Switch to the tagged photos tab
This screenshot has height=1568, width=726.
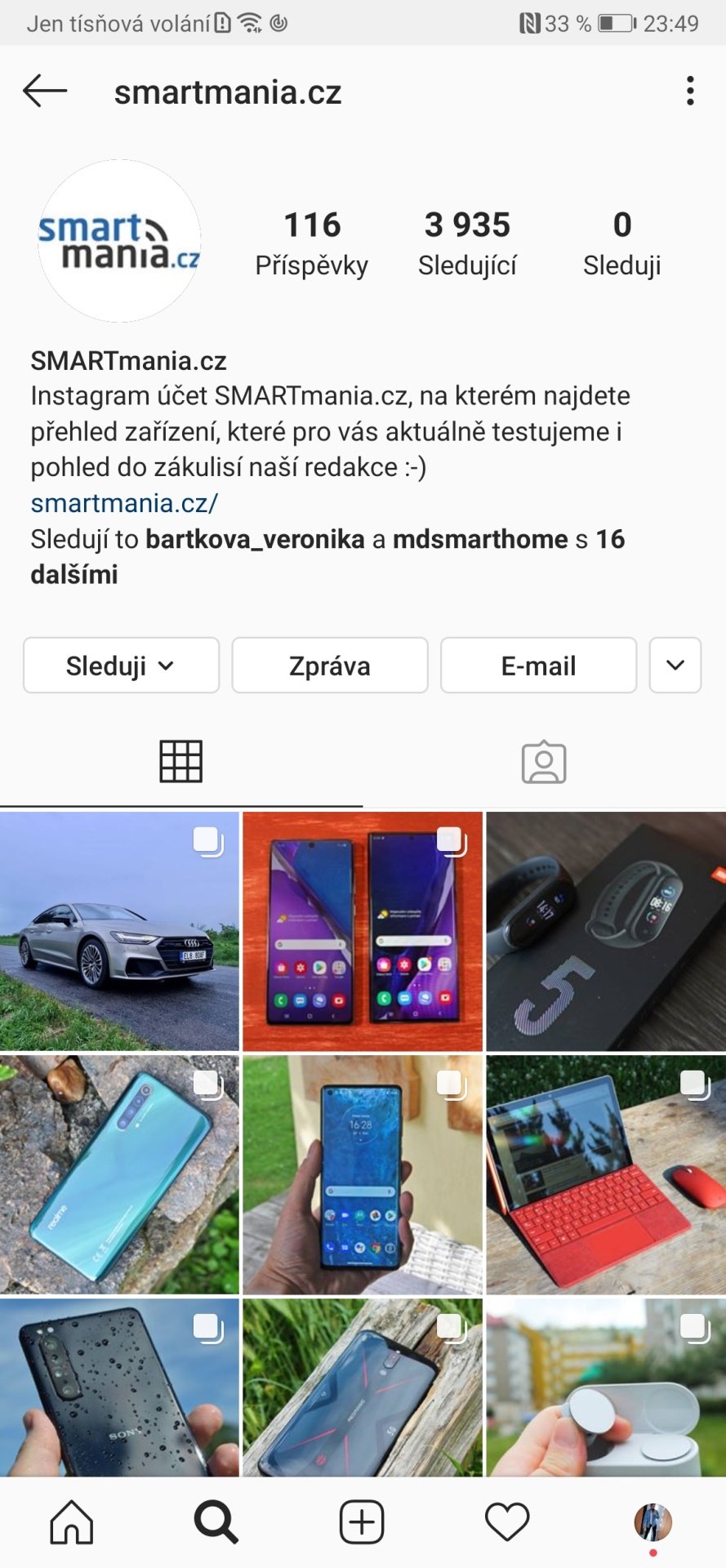click(x=544, y=761)
